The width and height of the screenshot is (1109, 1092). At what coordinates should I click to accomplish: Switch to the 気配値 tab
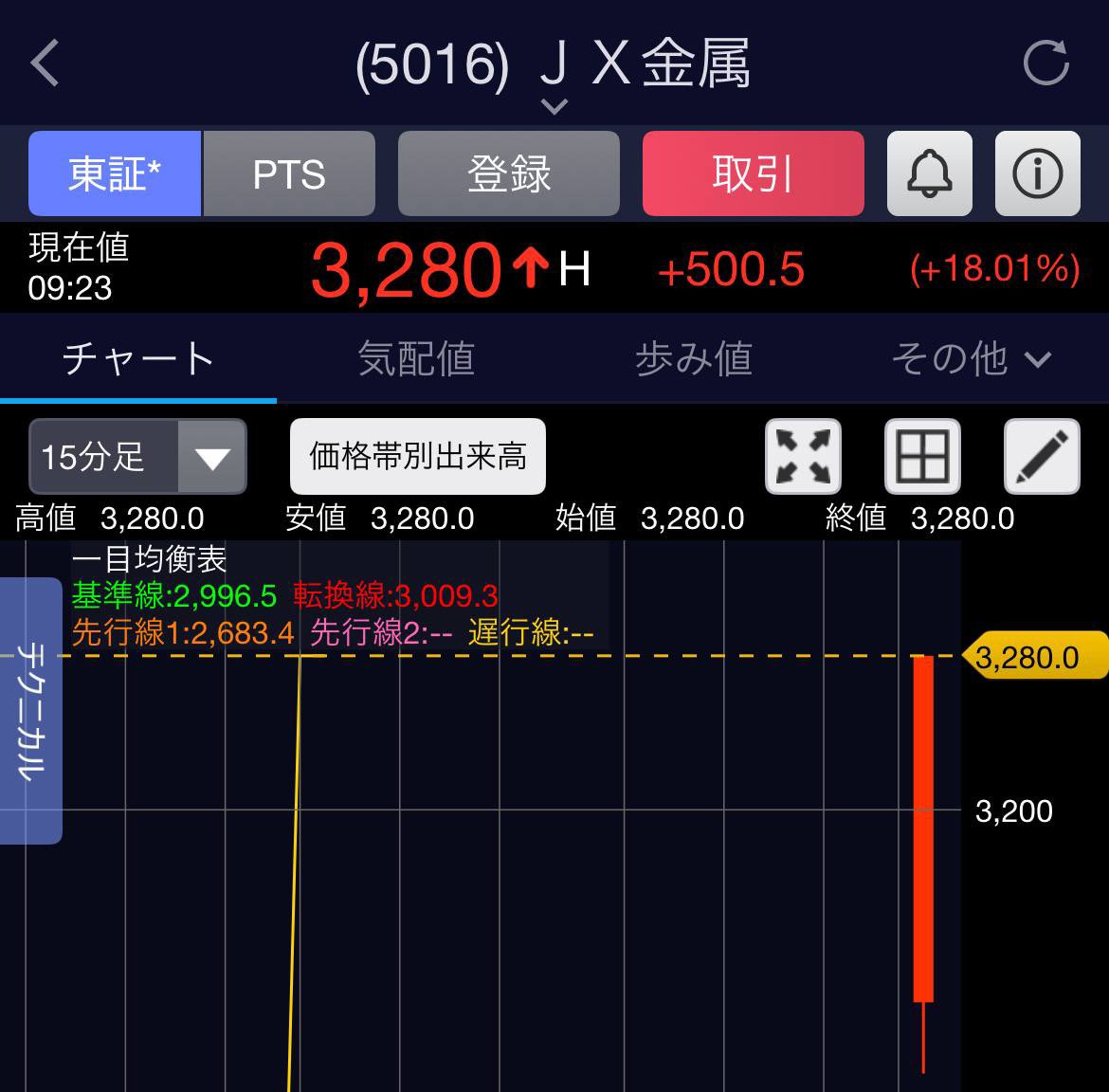pyautogui.click(x=416, y=359)
